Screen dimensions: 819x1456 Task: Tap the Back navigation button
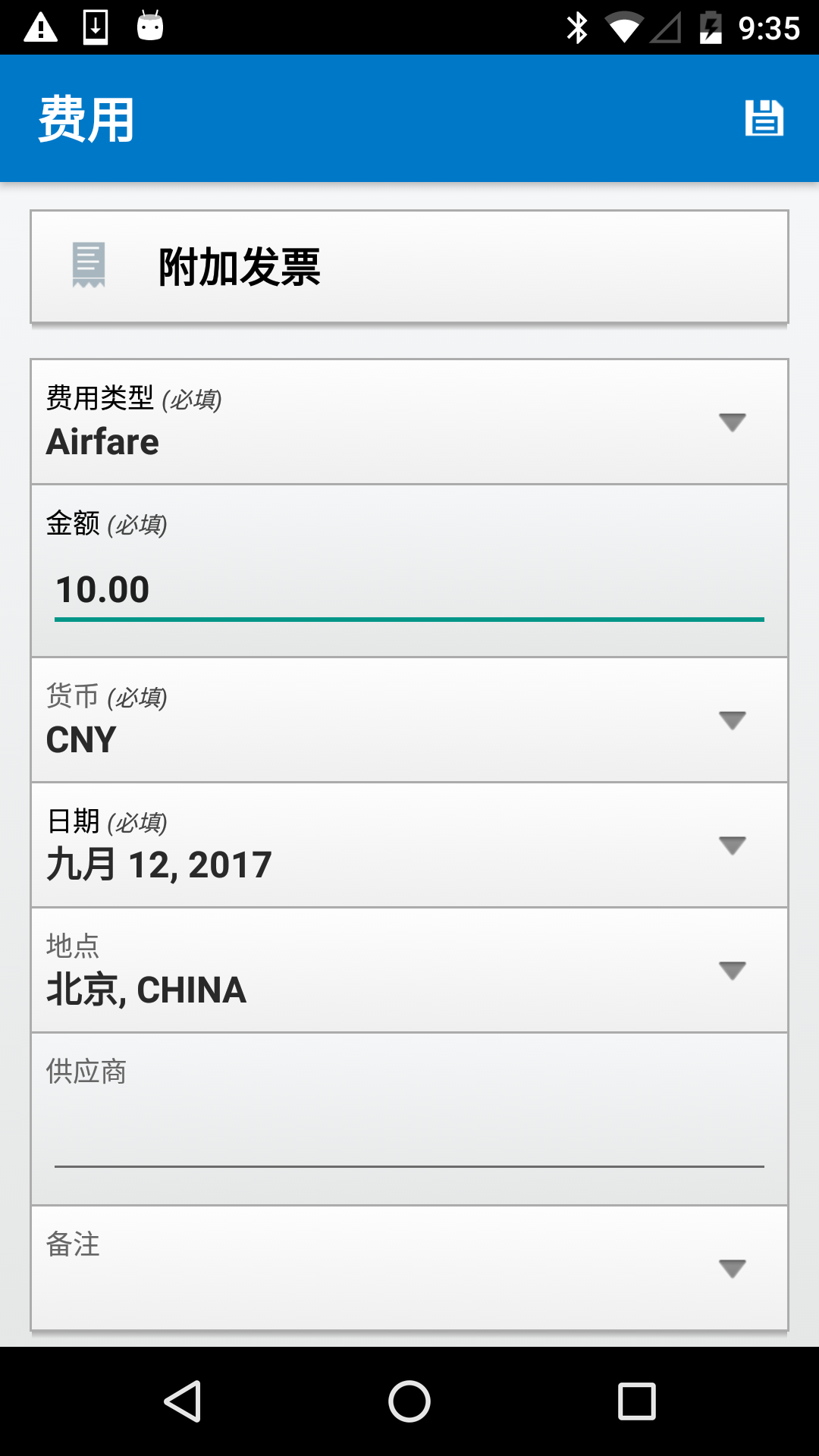click(184, 1401)
